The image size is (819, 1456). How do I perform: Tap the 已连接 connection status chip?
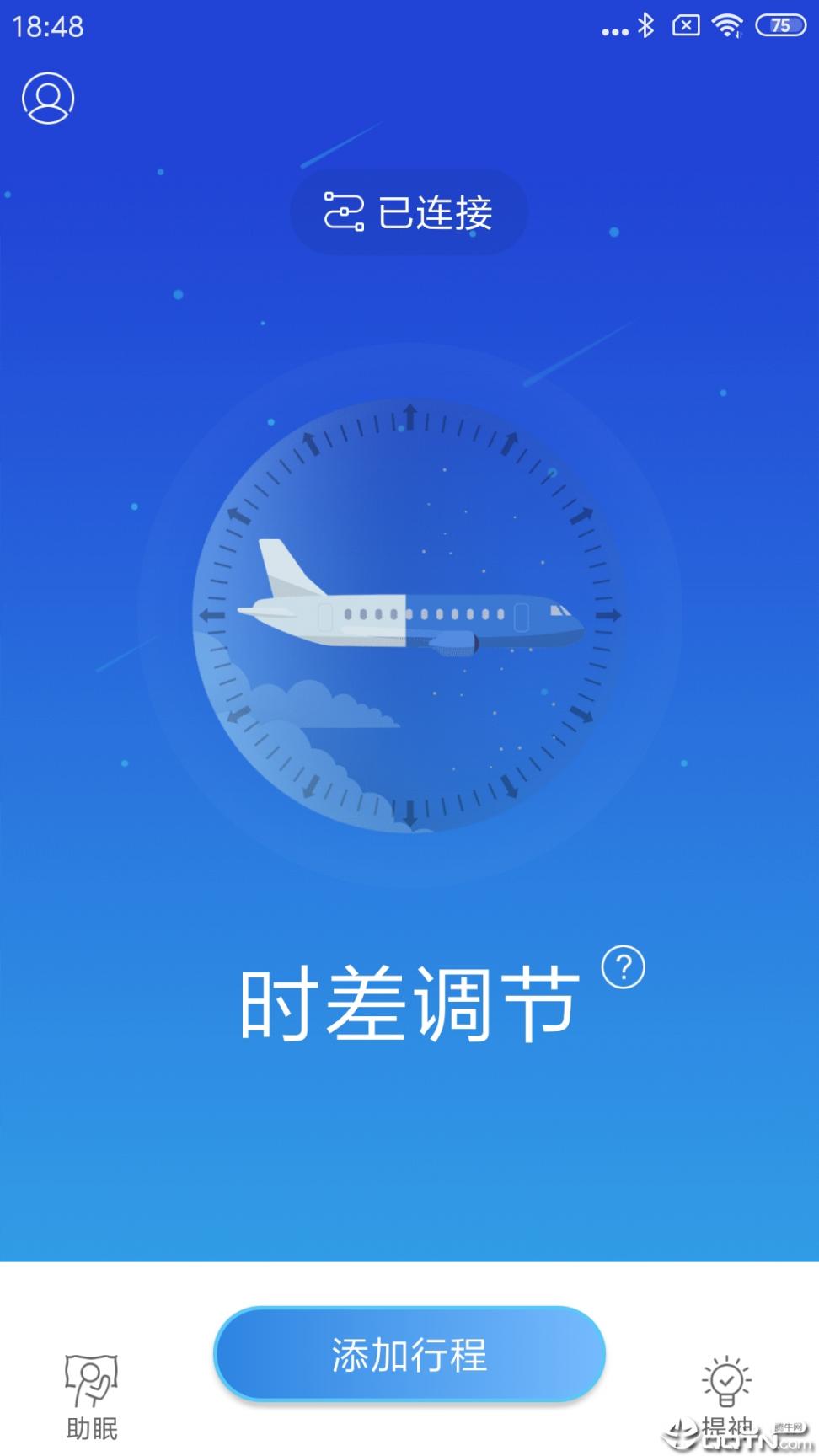point(409,212)
